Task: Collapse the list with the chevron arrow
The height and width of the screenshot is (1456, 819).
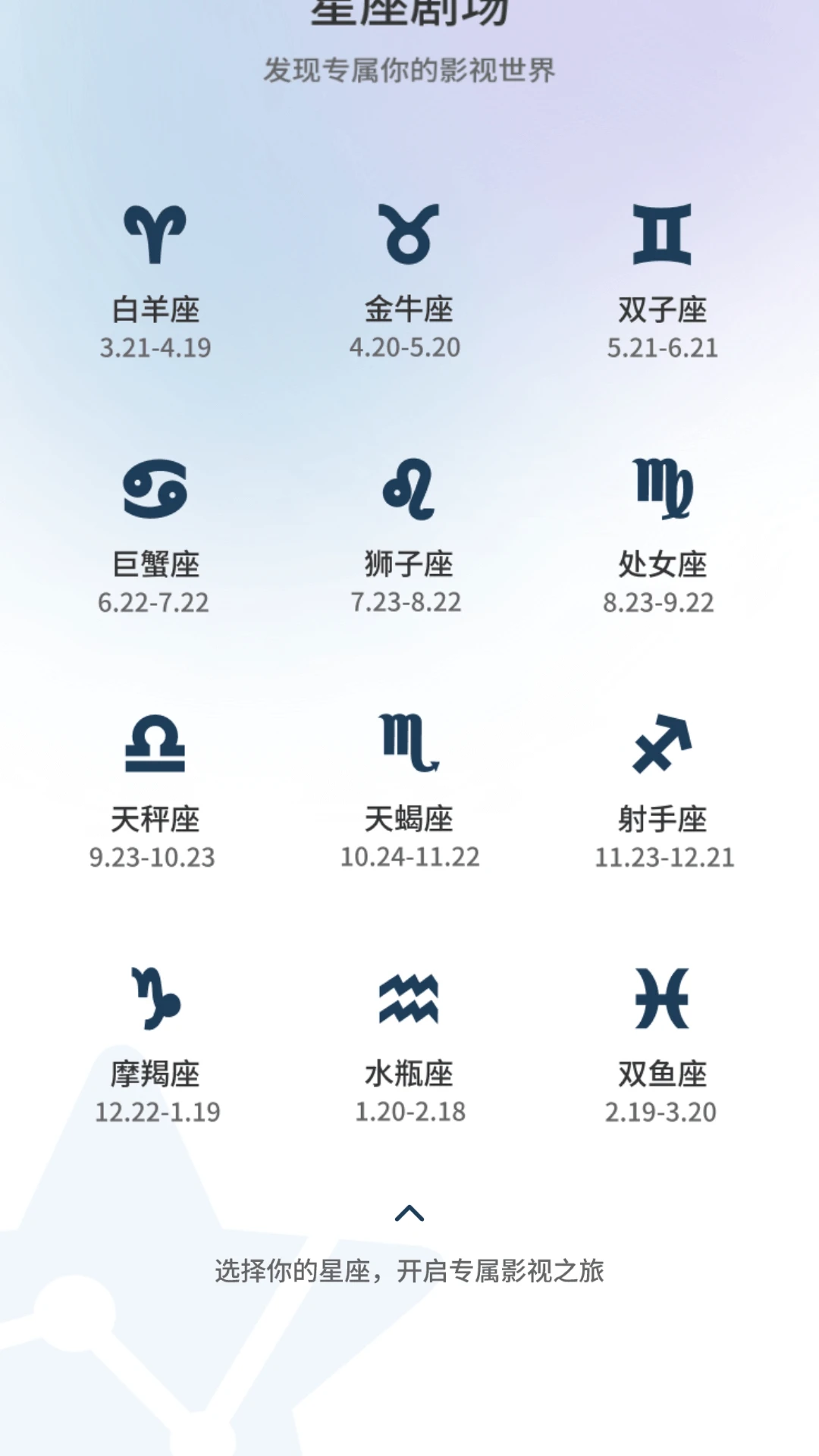Action: pos(409,1211)
